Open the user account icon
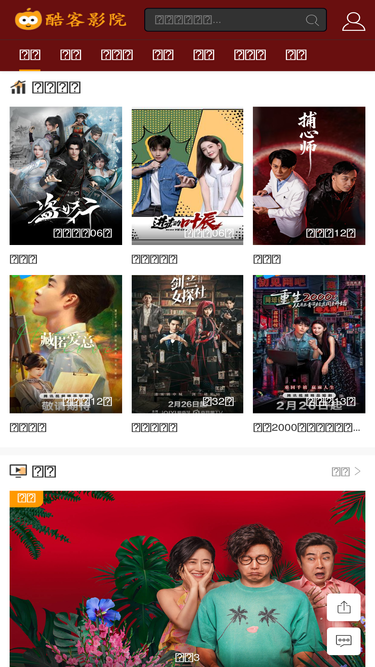 pyautogui.click(x=353, y=21)
